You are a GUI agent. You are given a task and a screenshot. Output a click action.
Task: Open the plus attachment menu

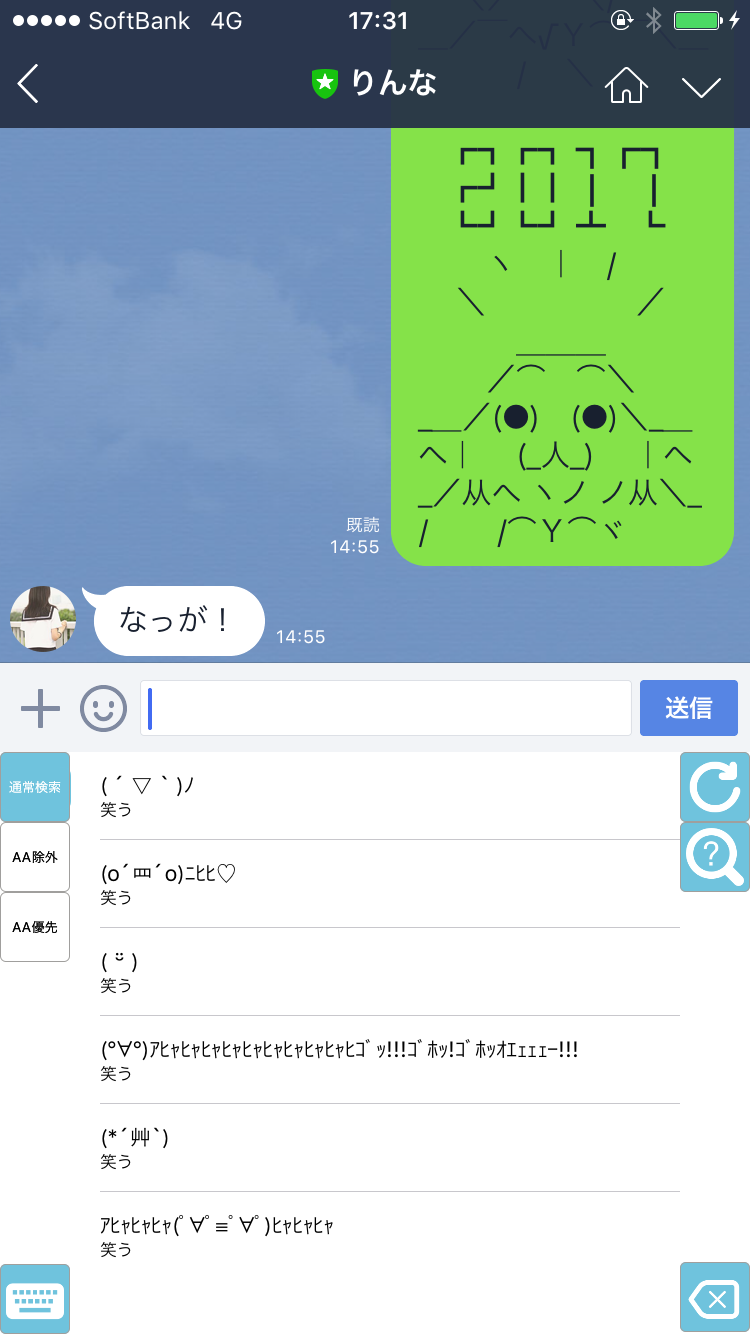click(x=40, y=708)
